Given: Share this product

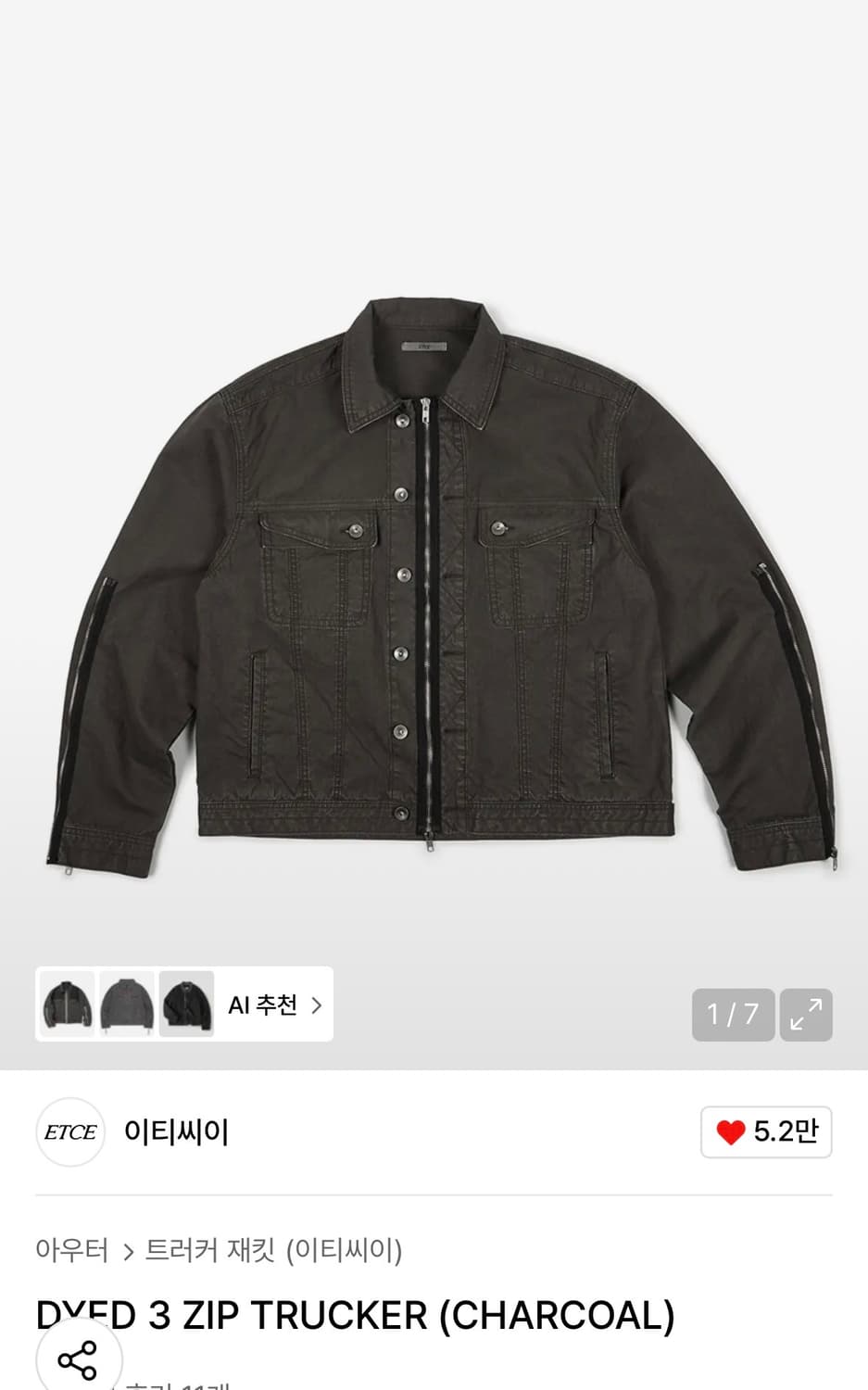Looking at the screenshot, I should tap(78, 1359).
